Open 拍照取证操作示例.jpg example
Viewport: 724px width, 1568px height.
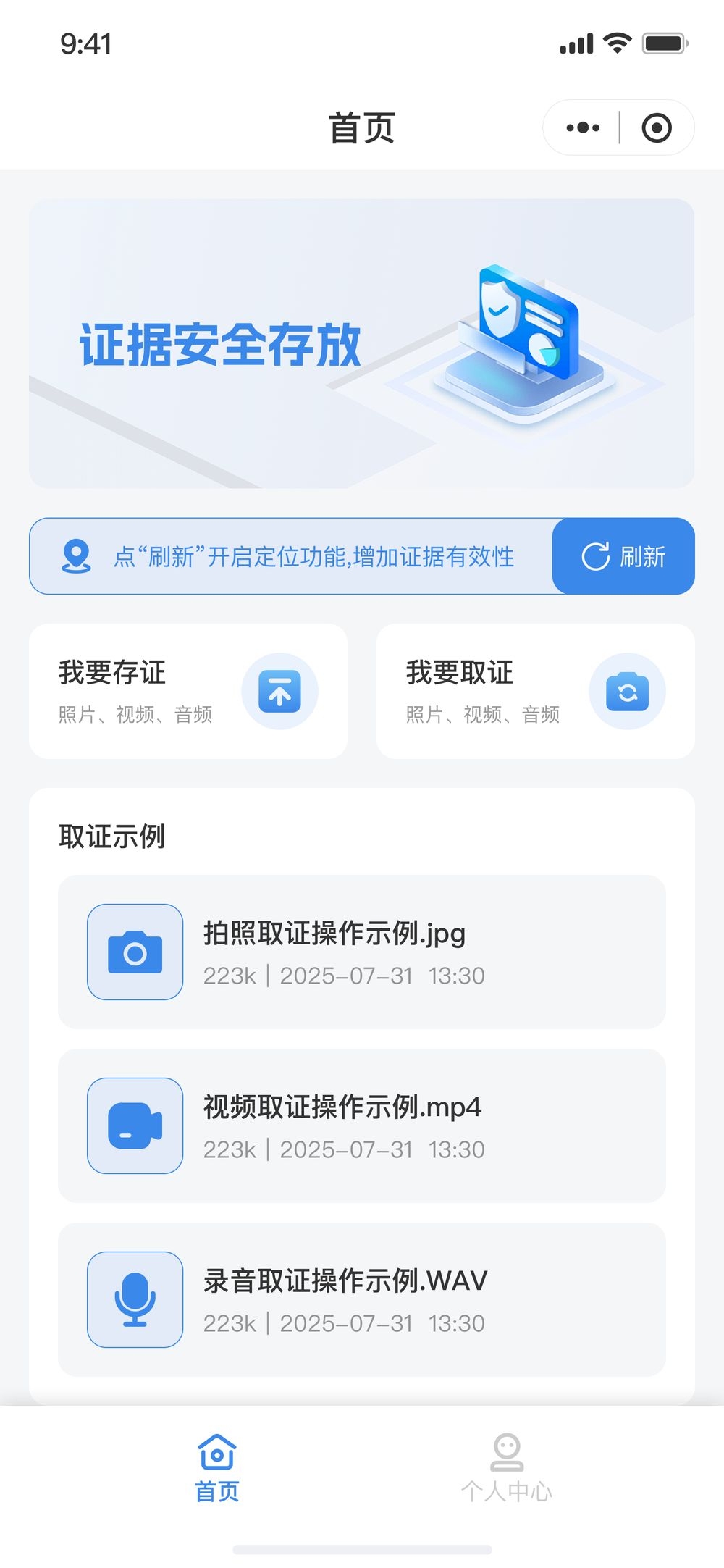[362, 952]
